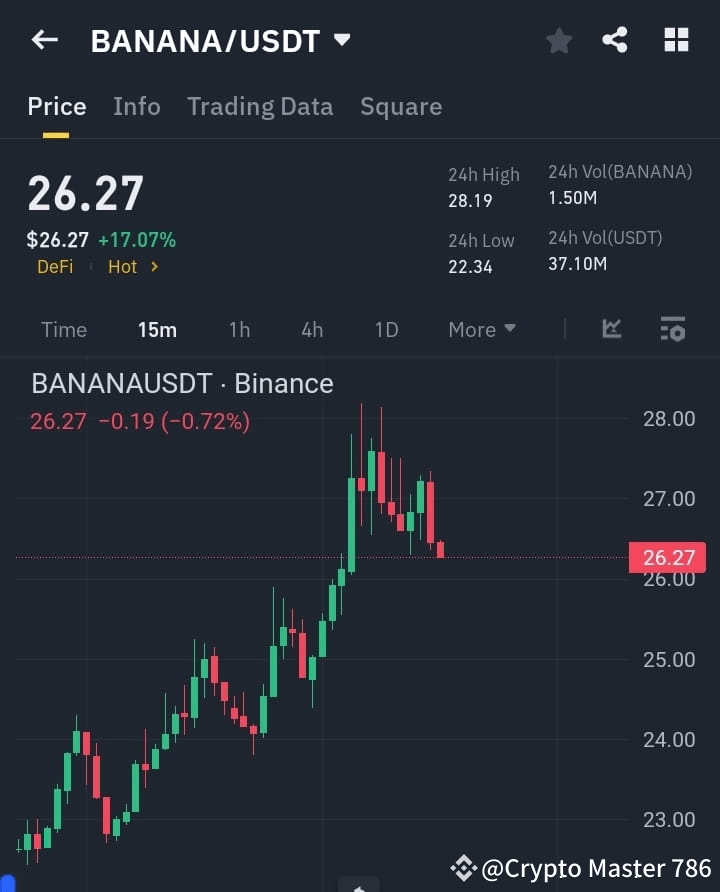Share the BANANA/USDT chart
This screenshot has height=892, width=720.
tap(615, 40)
